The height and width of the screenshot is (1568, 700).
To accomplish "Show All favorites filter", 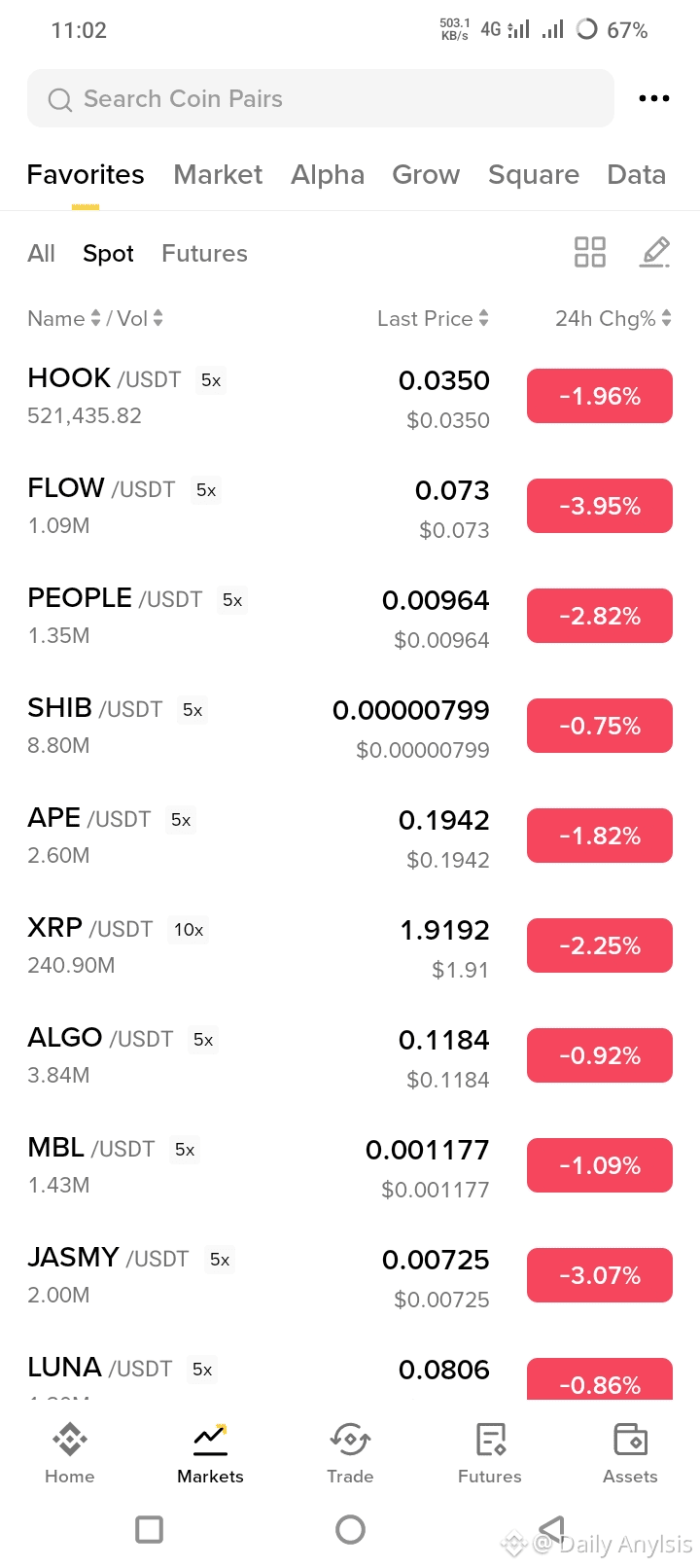I will tap(41, 254).
